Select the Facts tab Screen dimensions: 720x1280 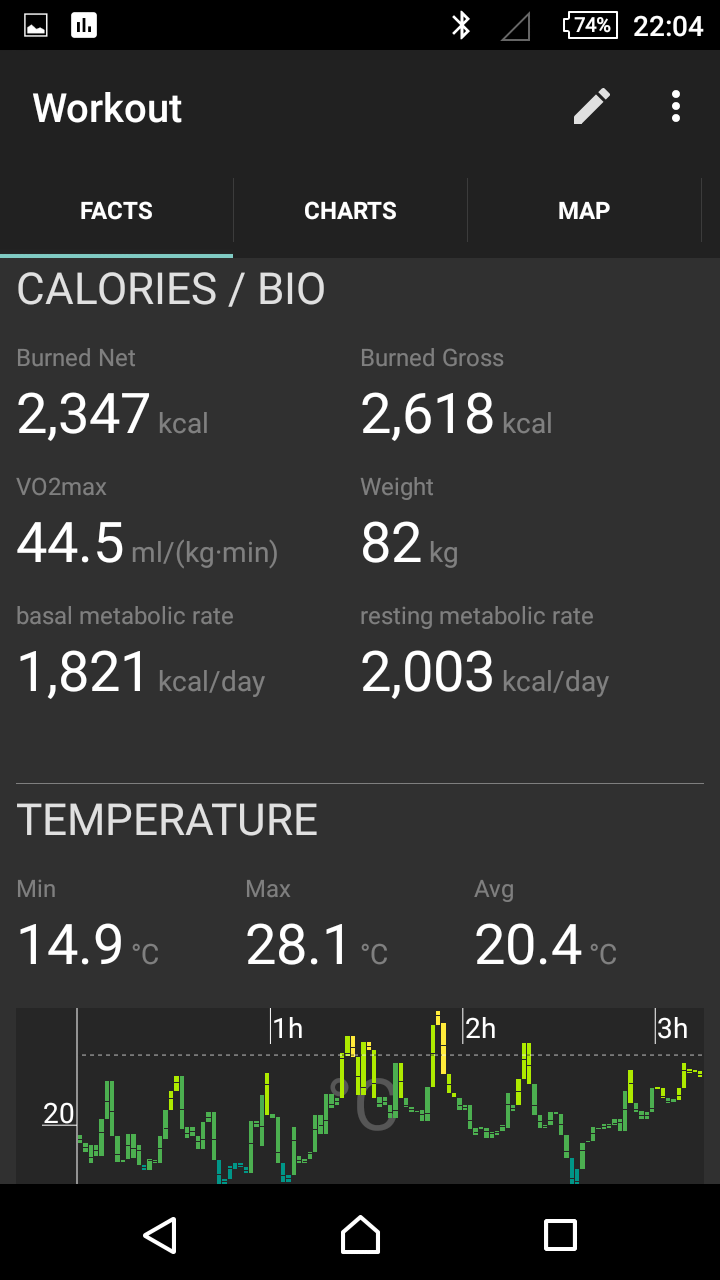pos(116,211)
